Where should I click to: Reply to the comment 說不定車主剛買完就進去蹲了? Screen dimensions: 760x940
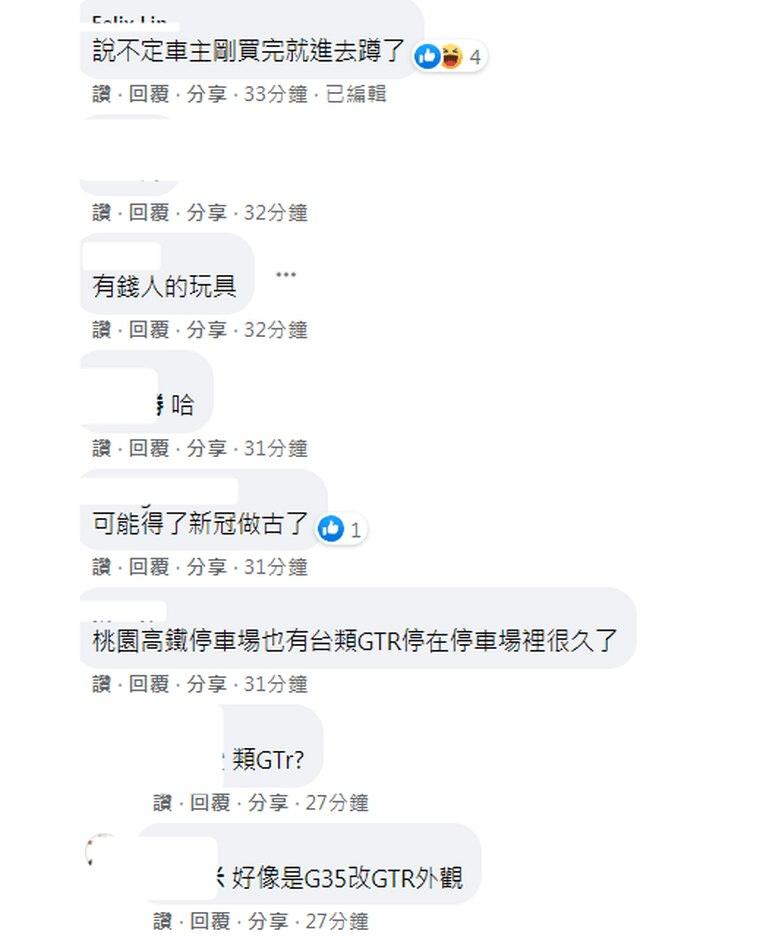click(149, 94)
